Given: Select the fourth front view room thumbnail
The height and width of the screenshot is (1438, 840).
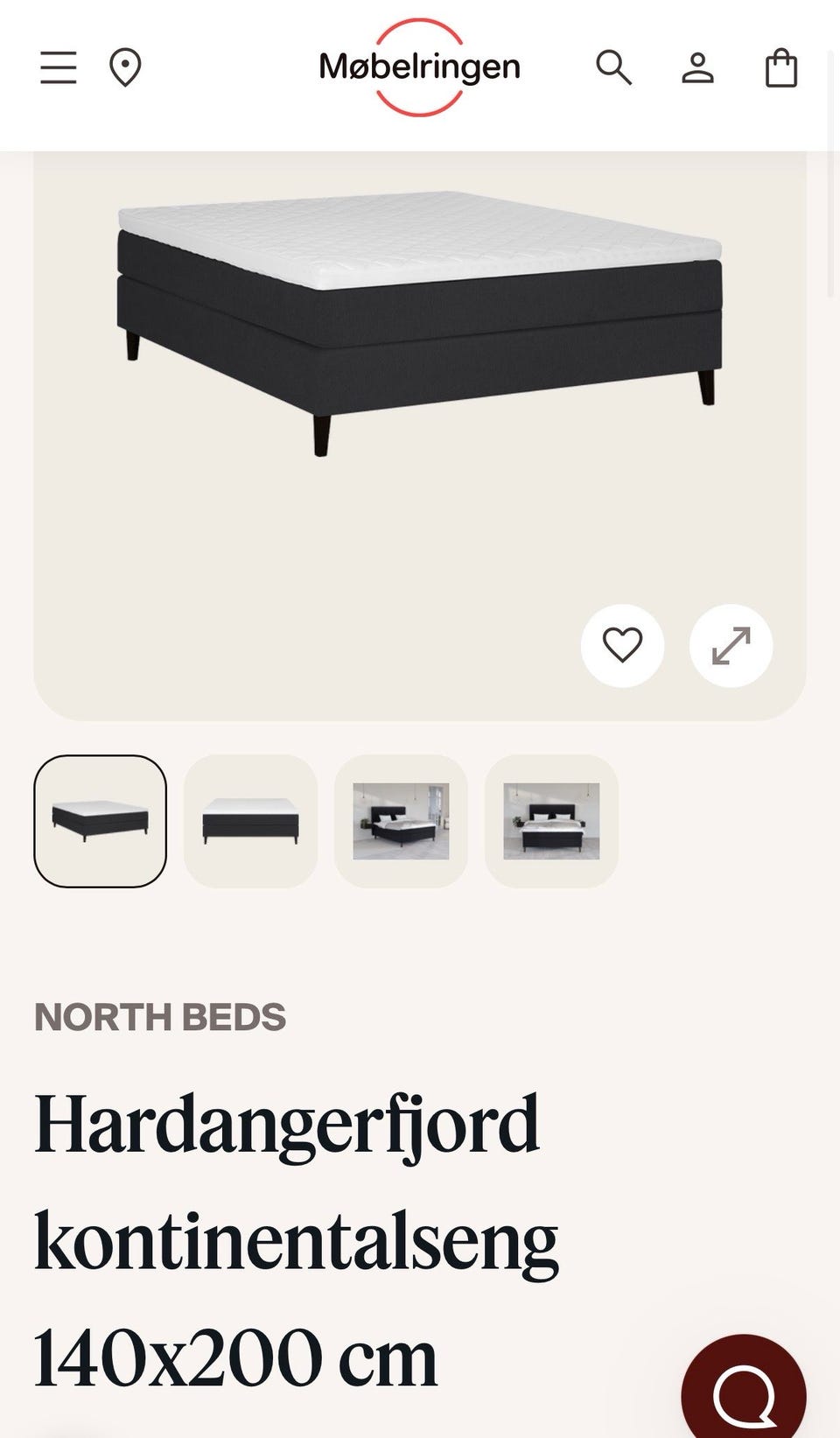Looking at the screenshot, I should pyautogui.click(x=551, y=821).
